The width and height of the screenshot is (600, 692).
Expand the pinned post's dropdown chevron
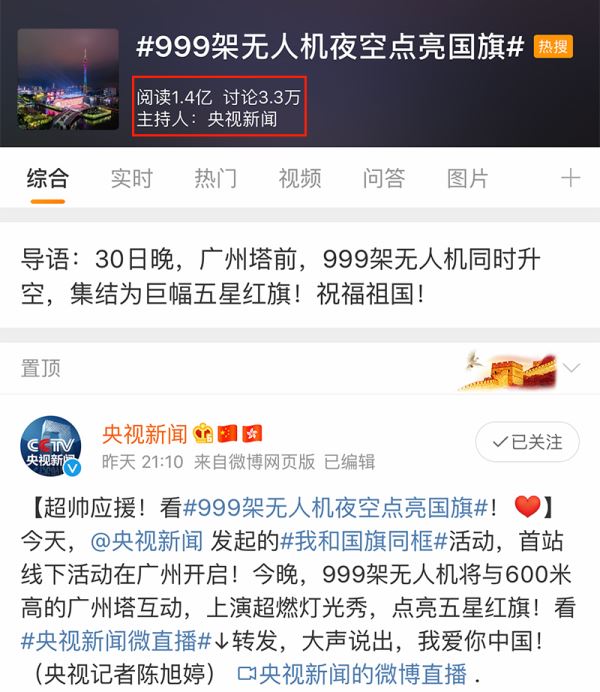pos(572,368)
